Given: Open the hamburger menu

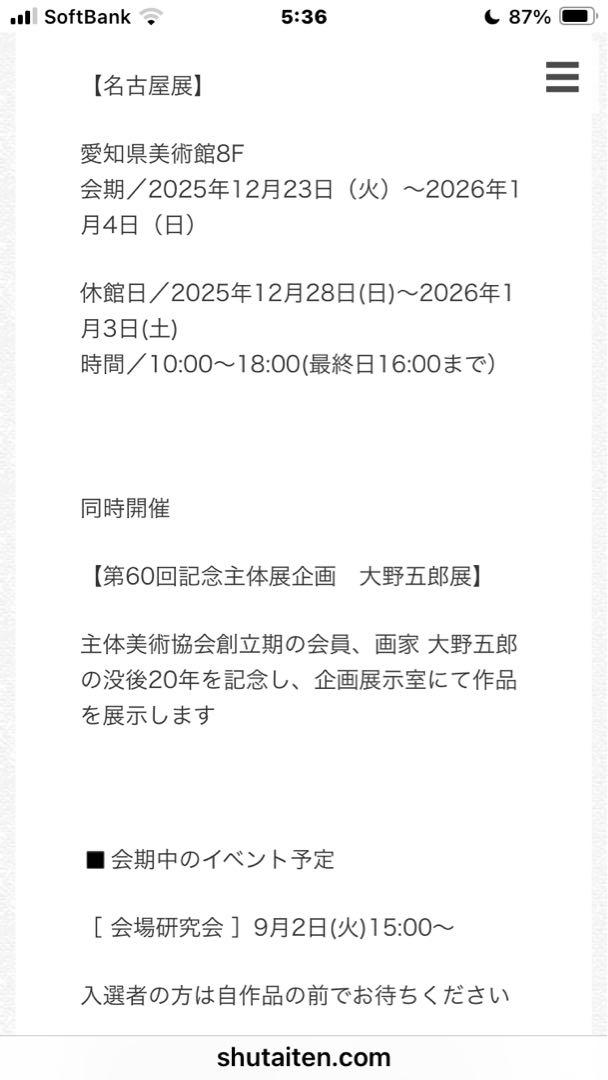Looking at the screenshot, I should click(562, 77).
